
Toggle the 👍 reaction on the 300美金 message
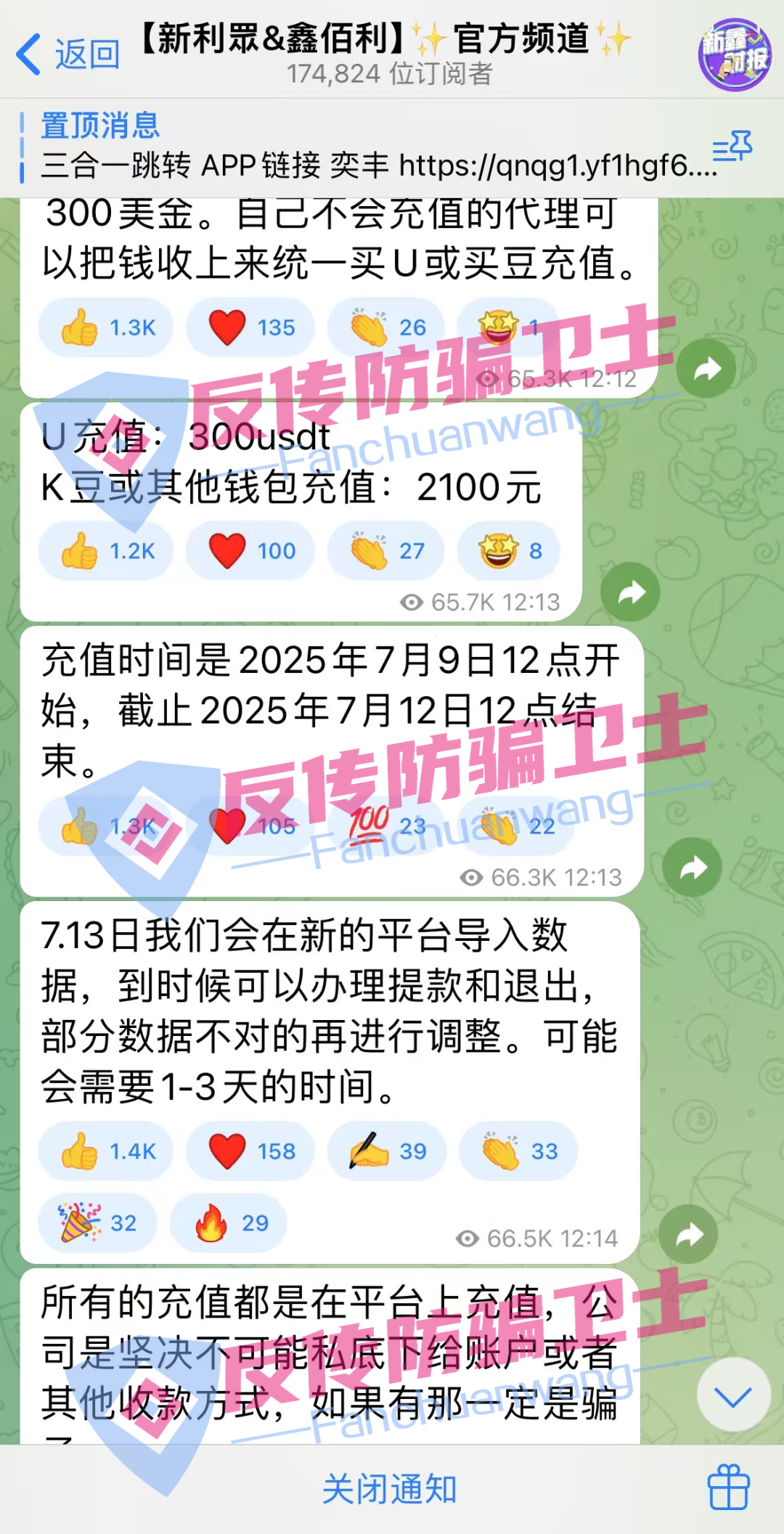point(105,327)
